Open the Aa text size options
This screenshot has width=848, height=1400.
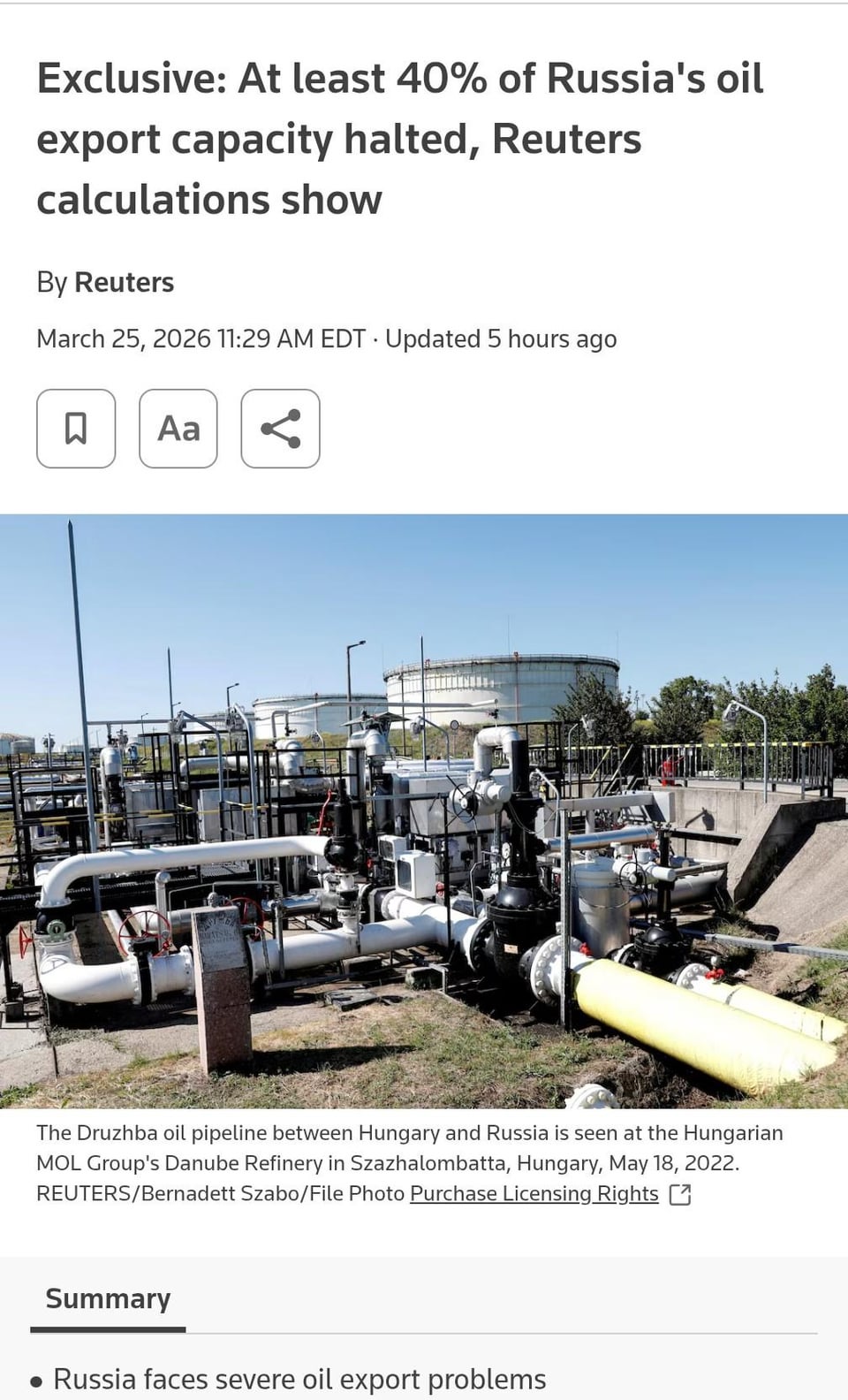(178, 429)
